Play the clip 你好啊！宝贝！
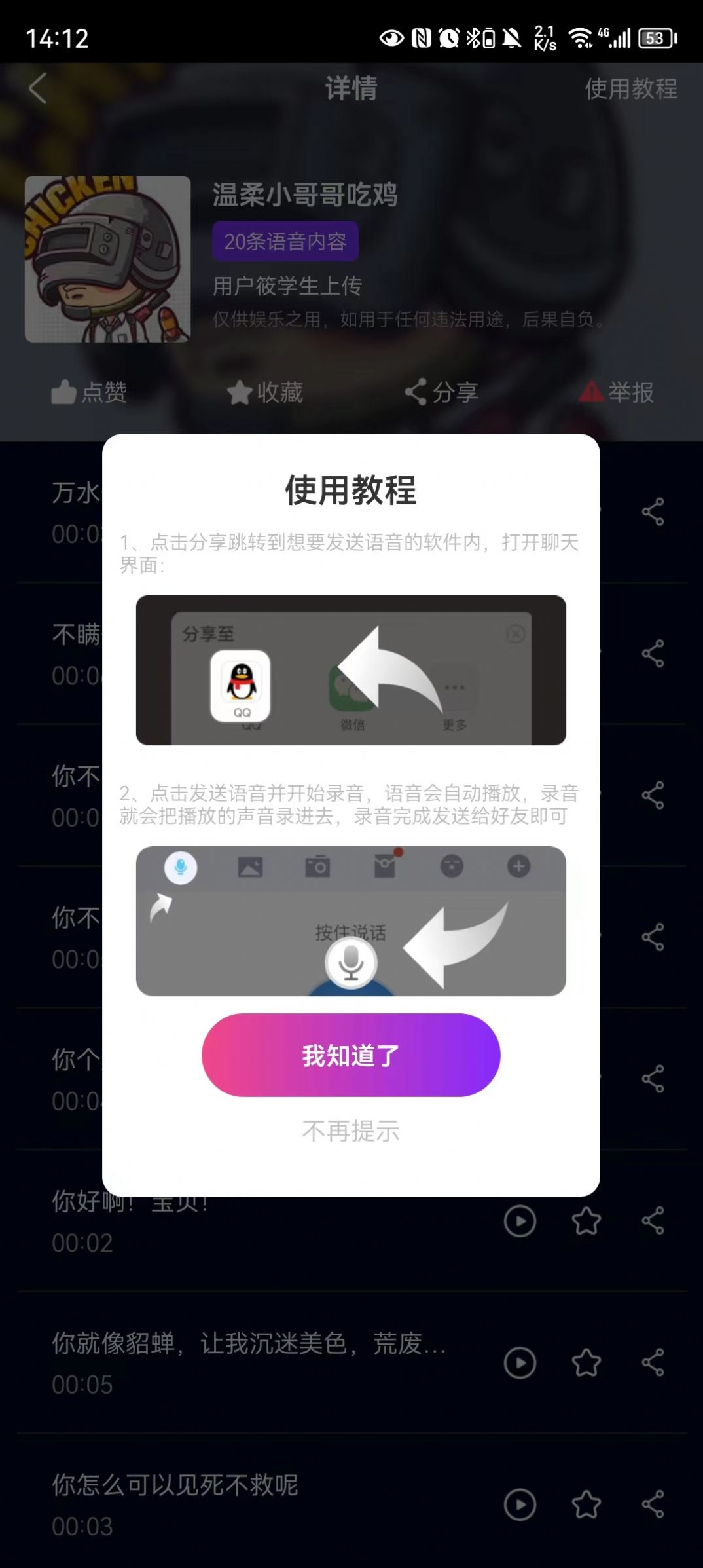This screenshot has height=1568, width=703. coord(520,1221)
